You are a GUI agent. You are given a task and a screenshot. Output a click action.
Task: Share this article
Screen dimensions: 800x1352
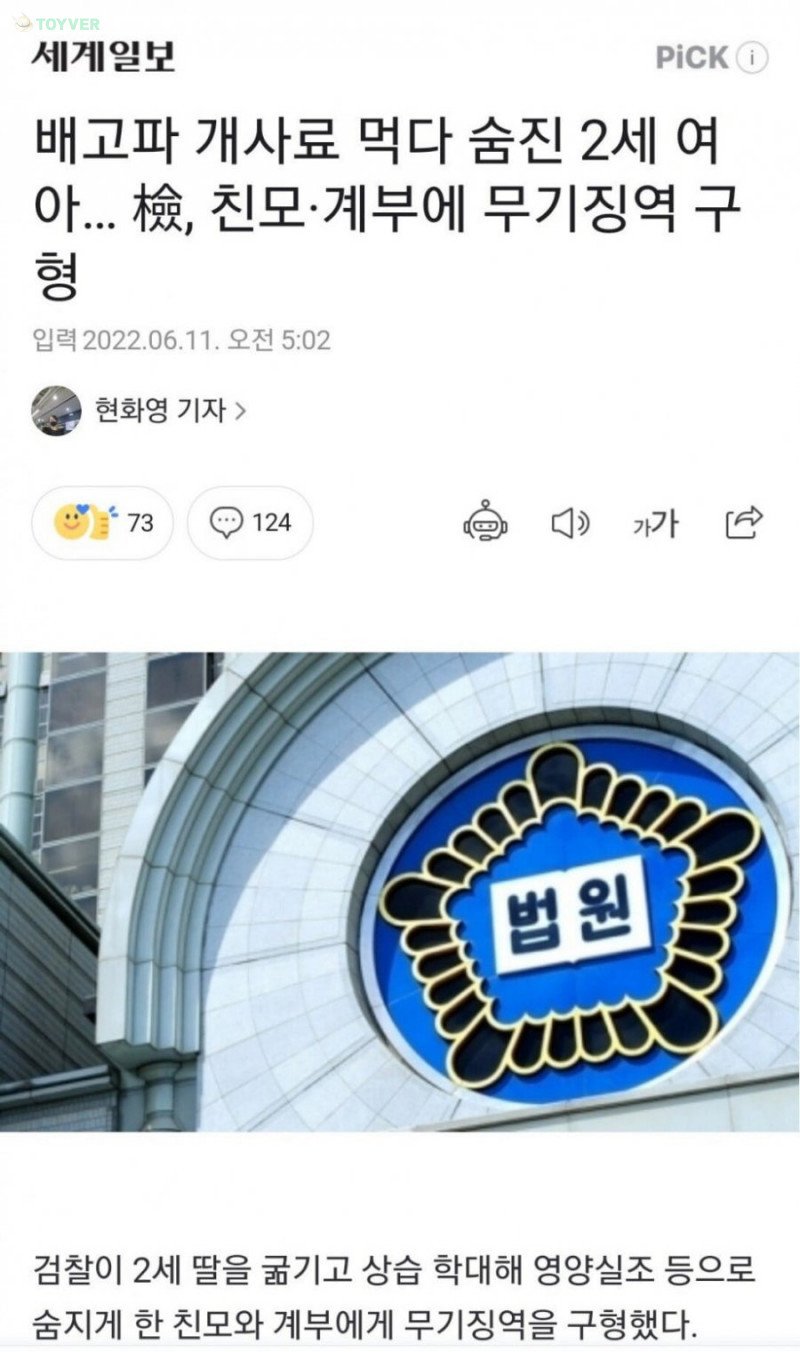(x=744, y=522)
